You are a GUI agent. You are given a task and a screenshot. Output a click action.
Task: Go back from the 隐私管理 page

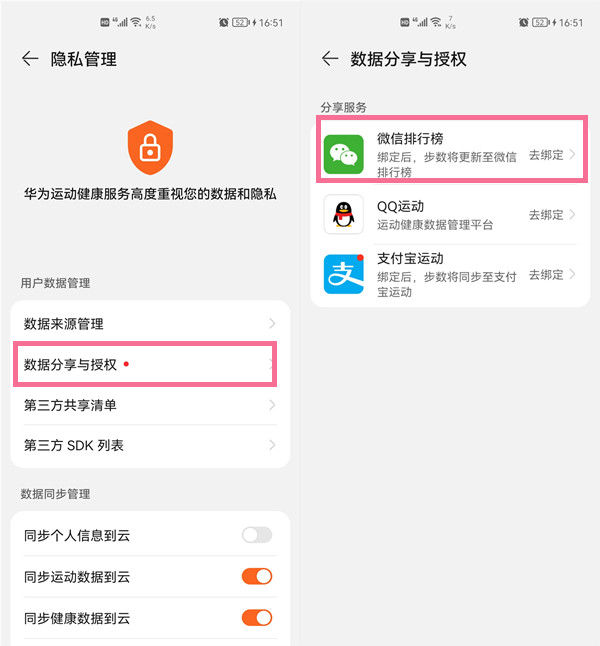(30, 59)
